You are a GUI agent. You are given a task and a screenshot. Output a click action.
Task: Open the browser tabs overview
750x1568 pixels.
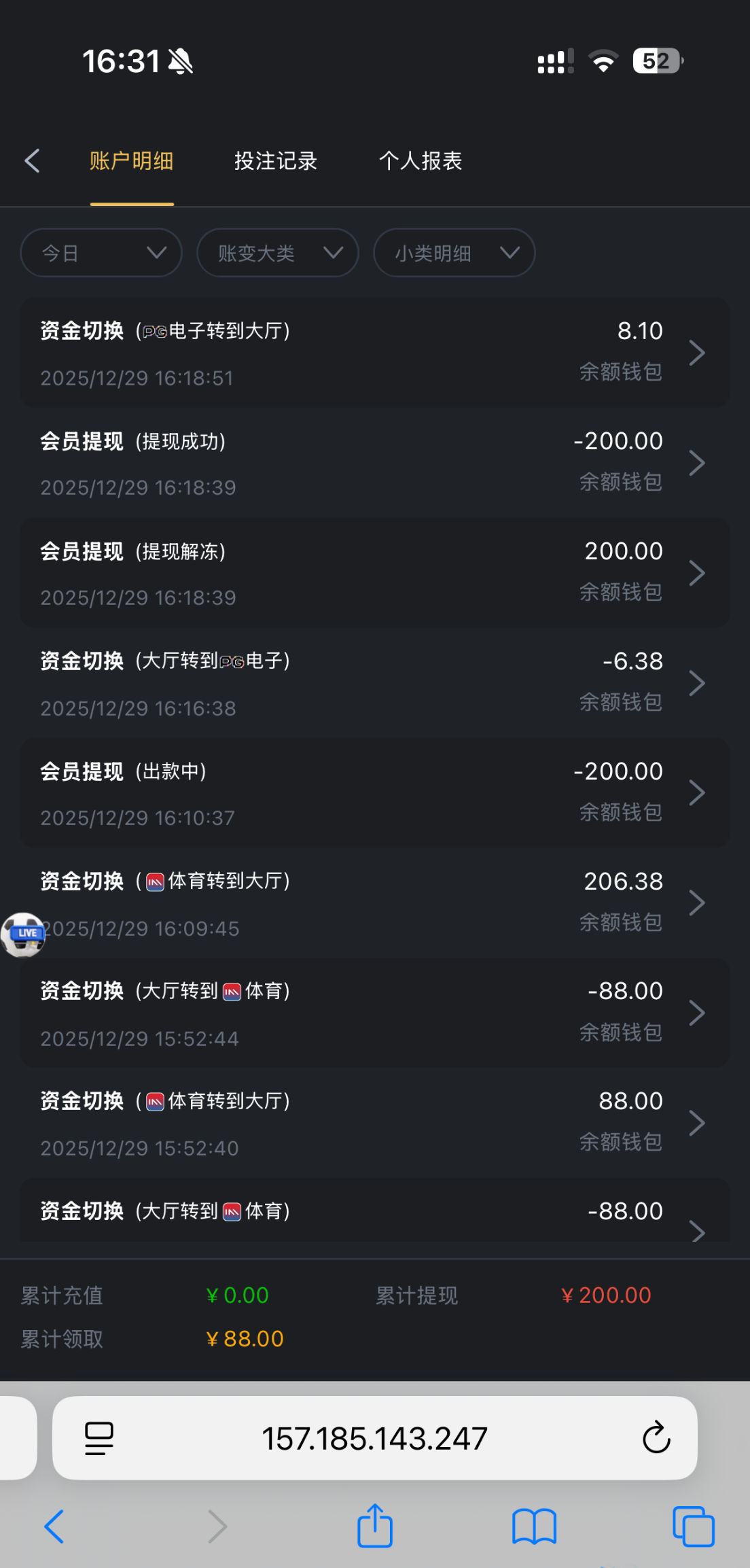pos(693,1527)
